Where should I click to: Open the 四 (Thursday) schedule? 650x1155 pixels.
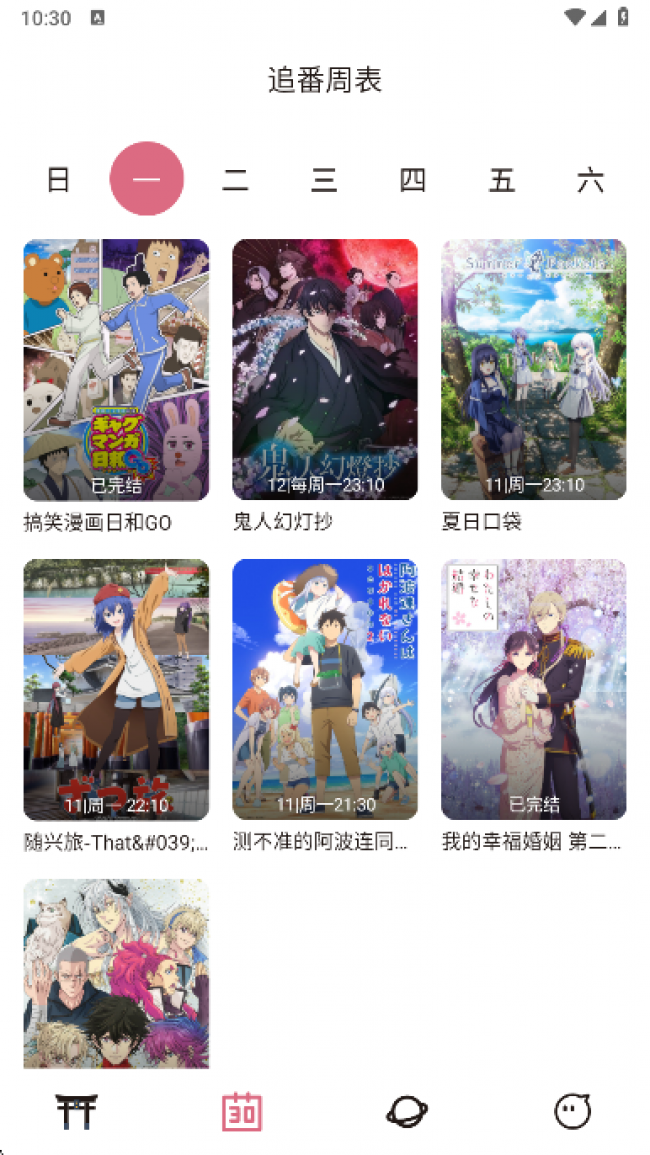click(x=413, y=179)
